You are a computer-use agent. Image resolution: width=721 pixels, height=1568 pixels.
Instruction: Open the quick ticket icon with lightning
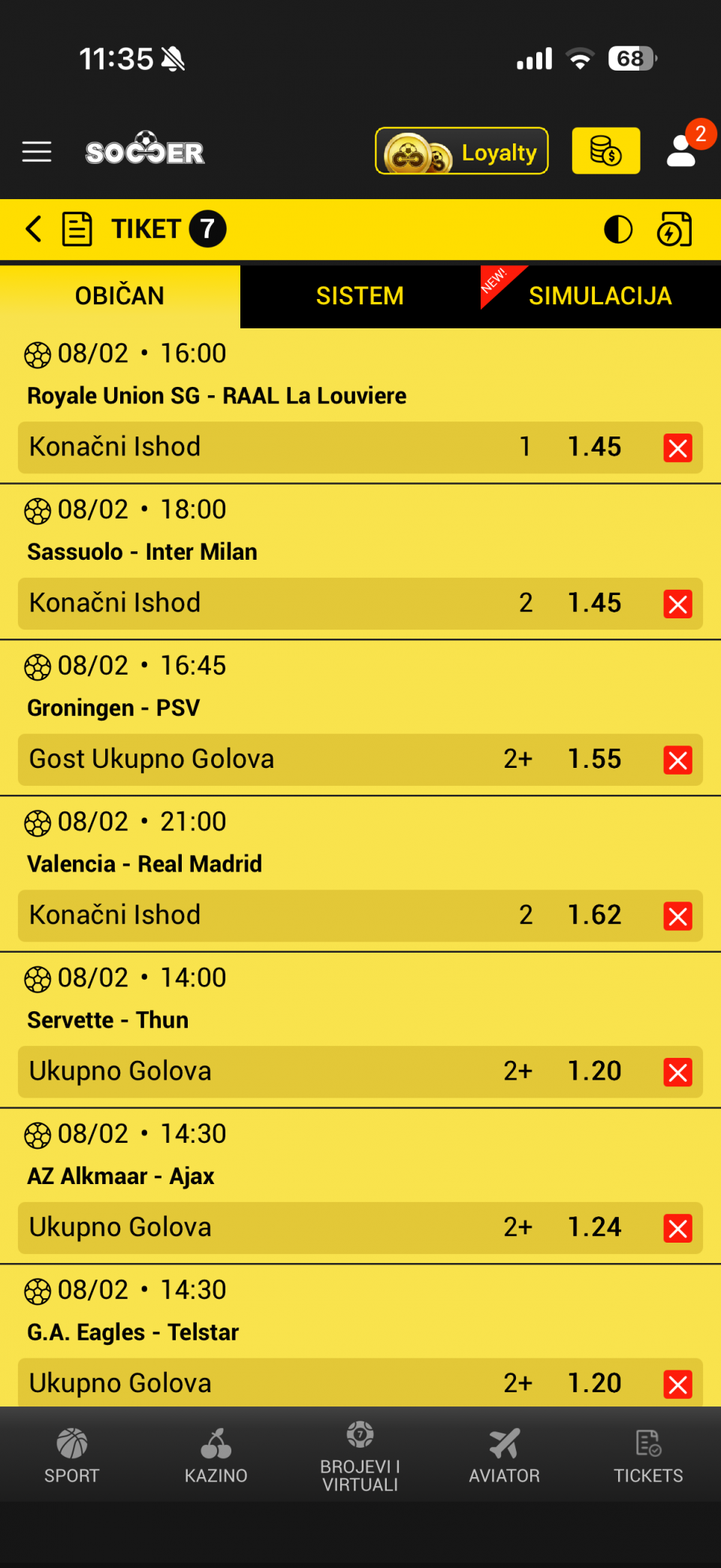coord(674,229)
